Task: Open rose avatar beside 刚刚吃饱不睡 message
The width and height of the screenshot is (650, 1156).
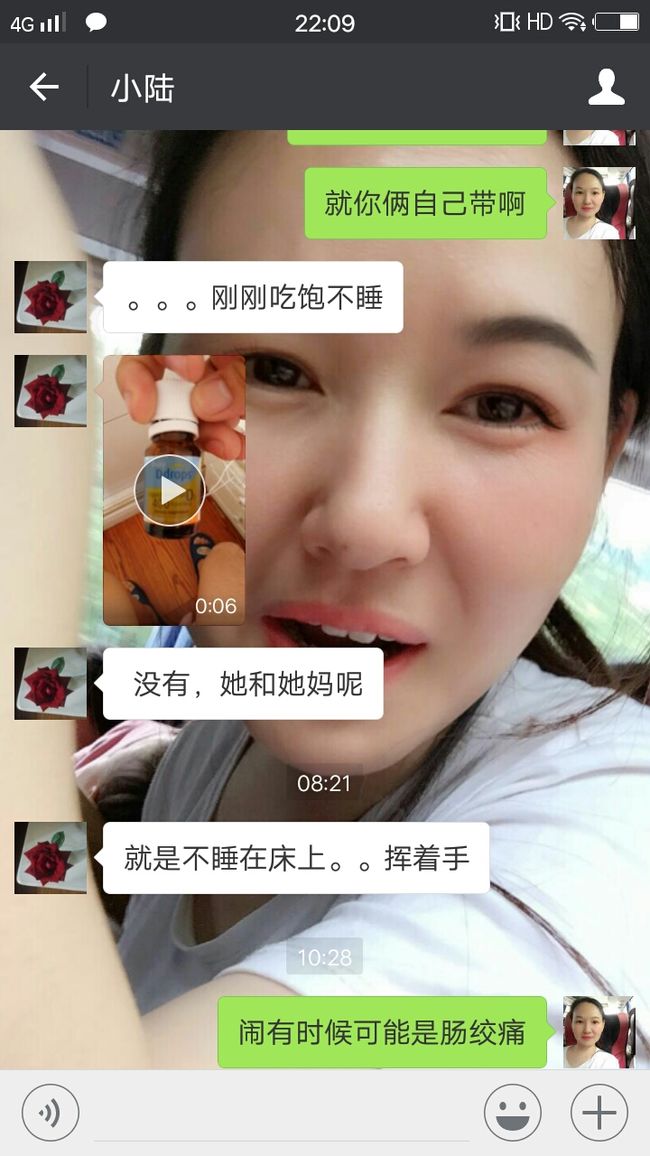Action: [x=51, y=297]
